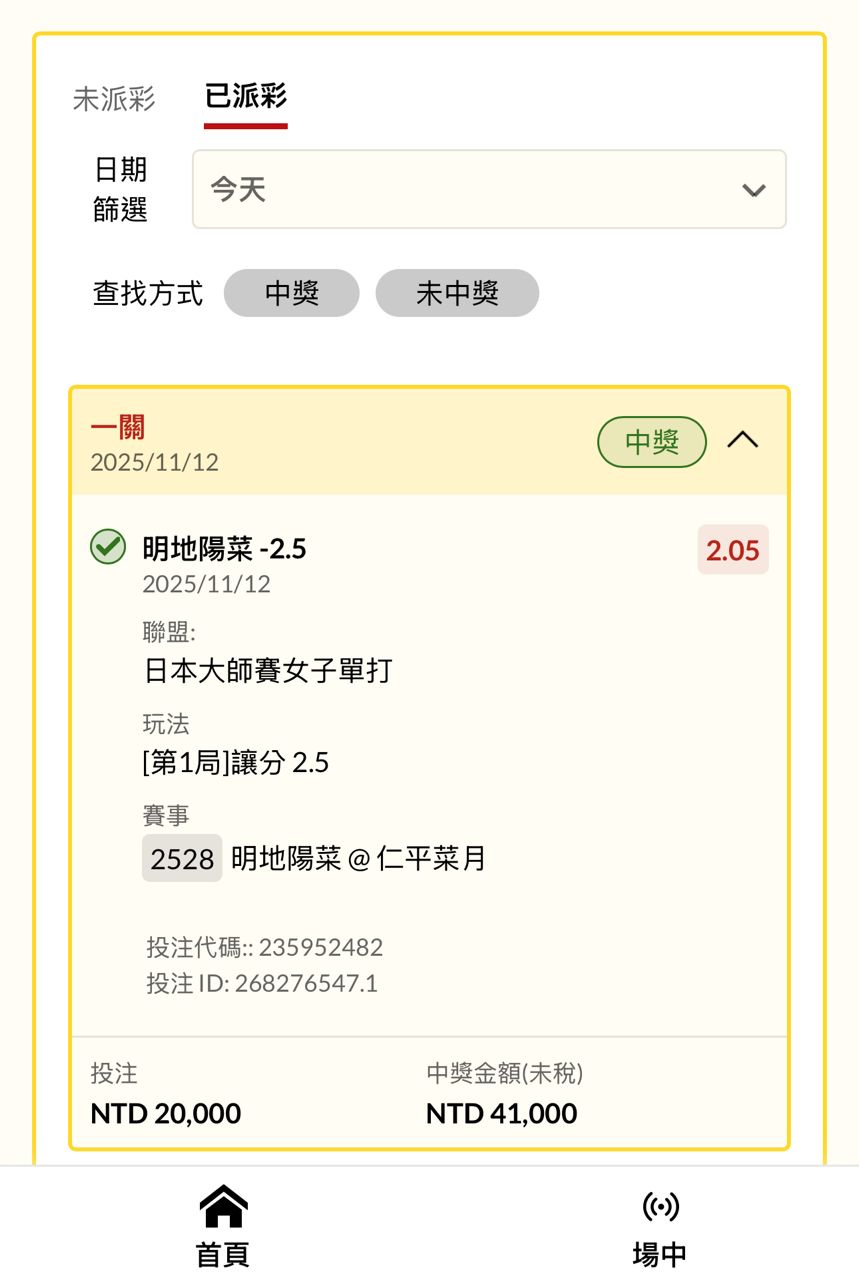Go to 首頁 in bottom navigation

coord(223,1226)
